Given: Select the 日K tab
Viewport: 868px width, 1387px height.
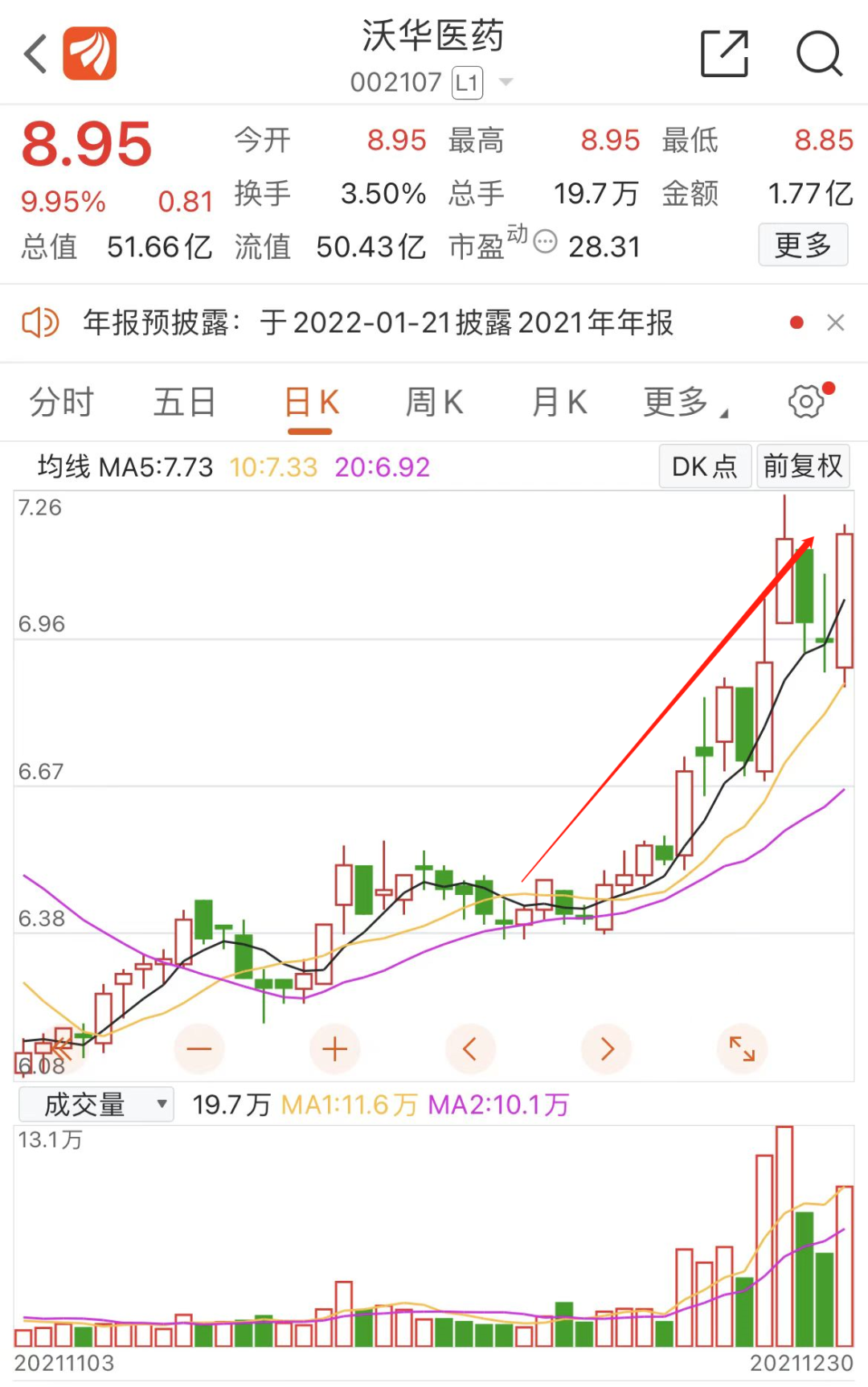Looking at the screenshot, I should pos(311,402).
